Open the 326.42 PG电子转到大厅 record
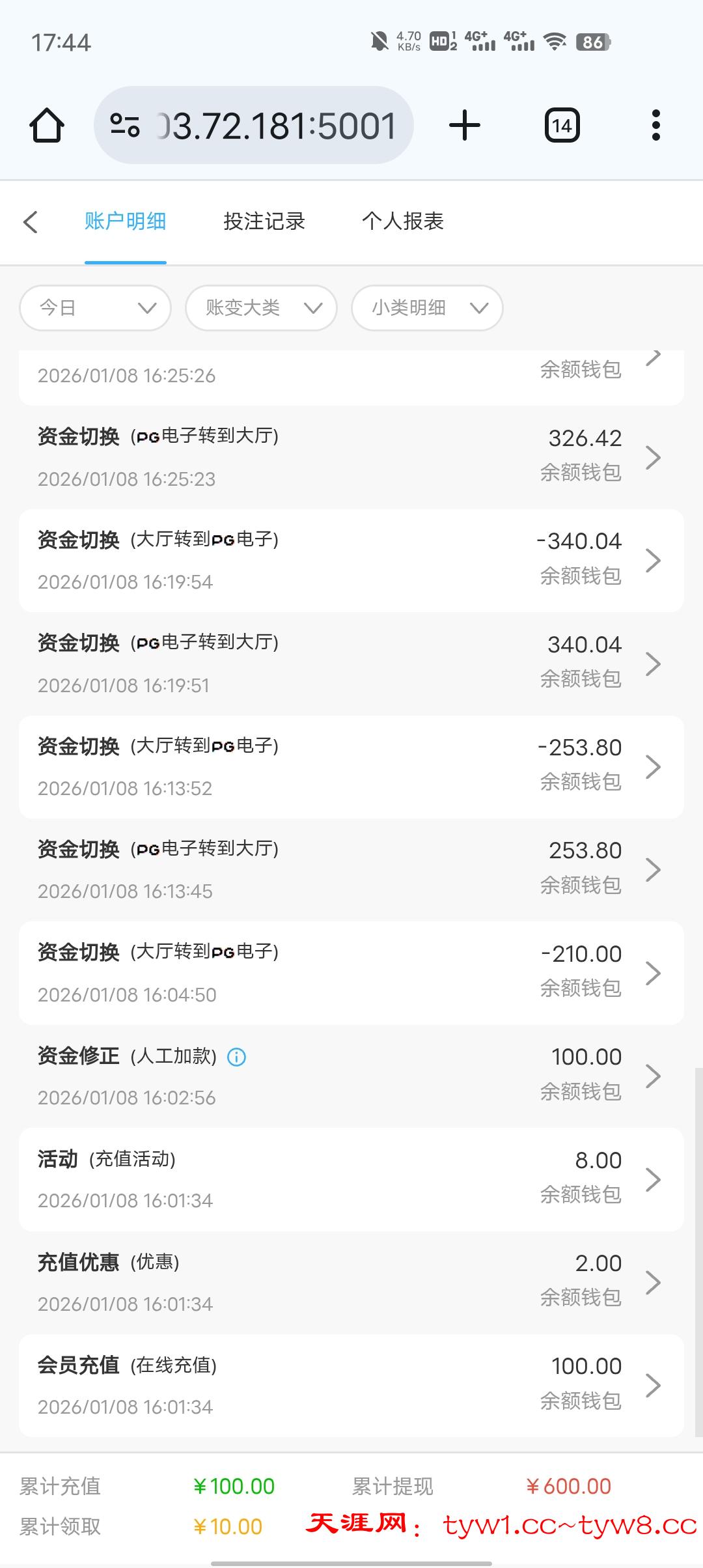Viewport: 703px width, 1568px height. (351, 457)
